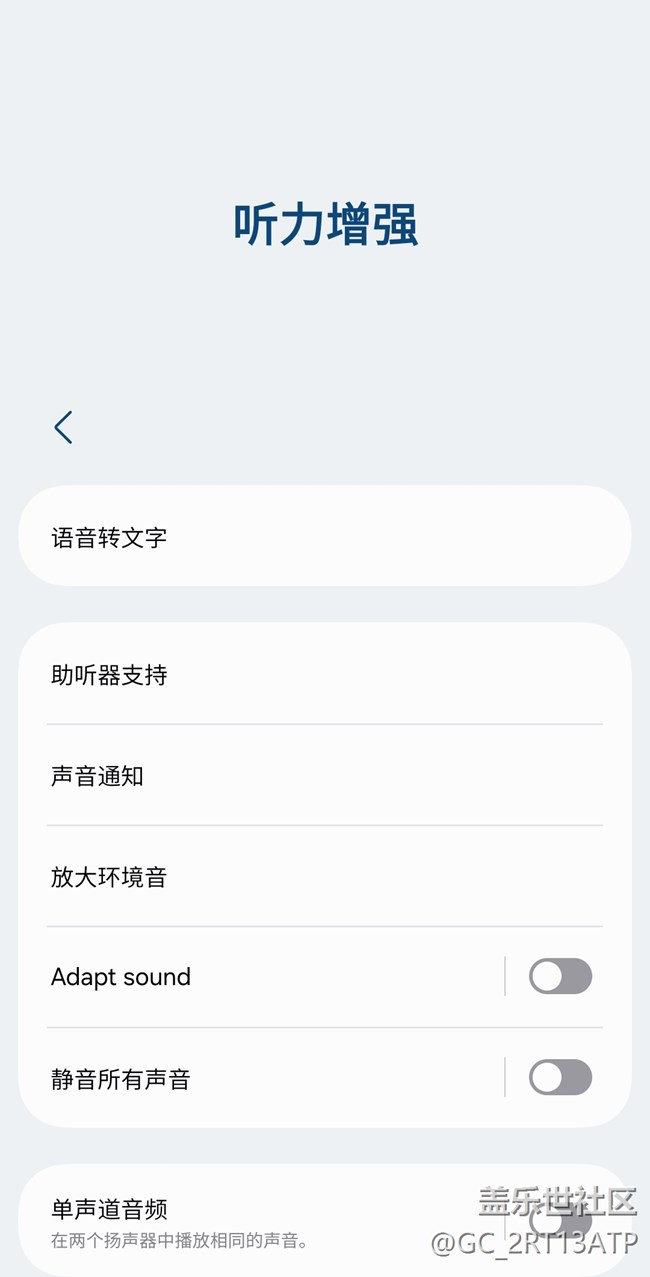Go back using the back arrow
650x1277 pixels.
click(x=63, y=427)
